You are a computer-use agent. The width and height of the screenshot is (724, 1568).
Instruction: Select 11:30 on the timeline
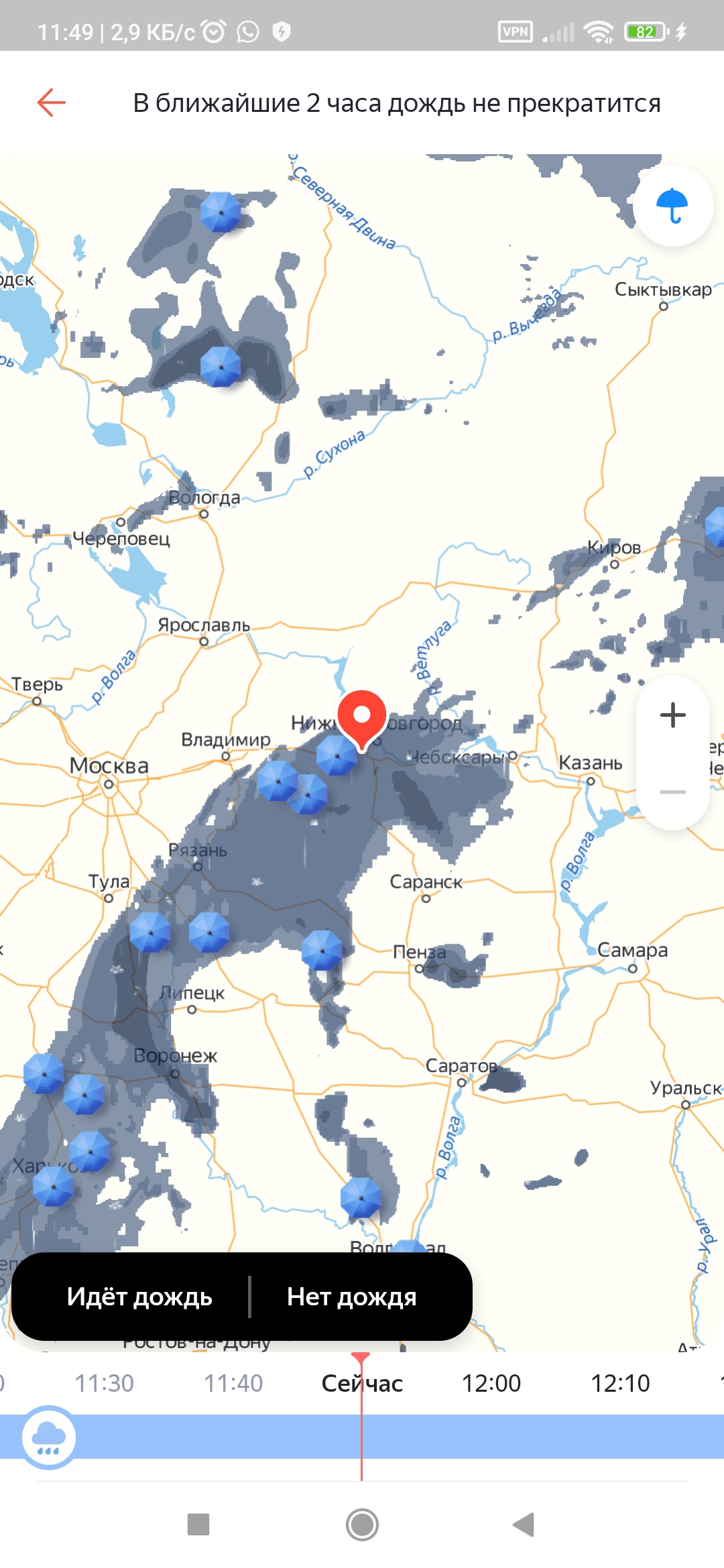[x=104, y=1383]
